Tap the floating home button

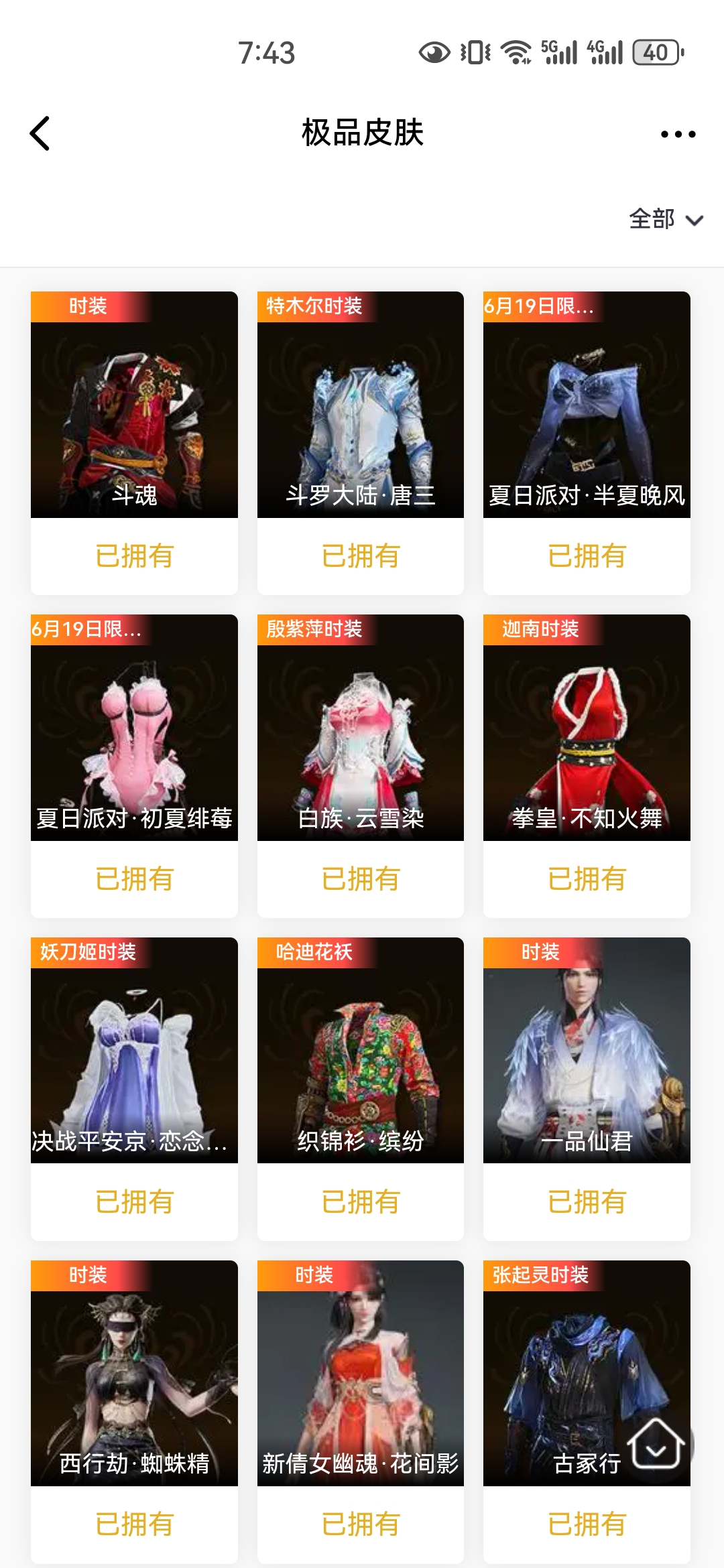coord(655,1445)
